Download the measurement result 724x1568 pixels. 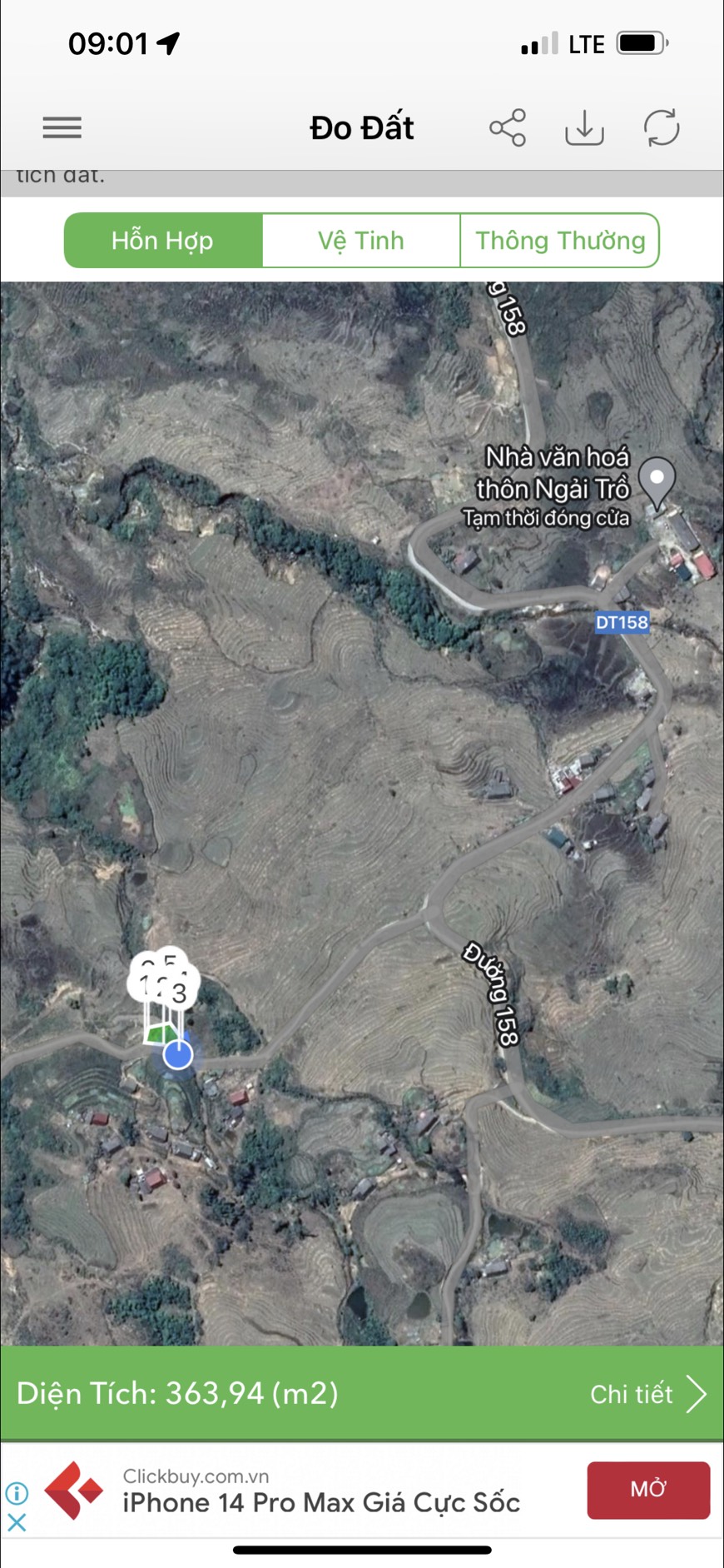[584, 127]
